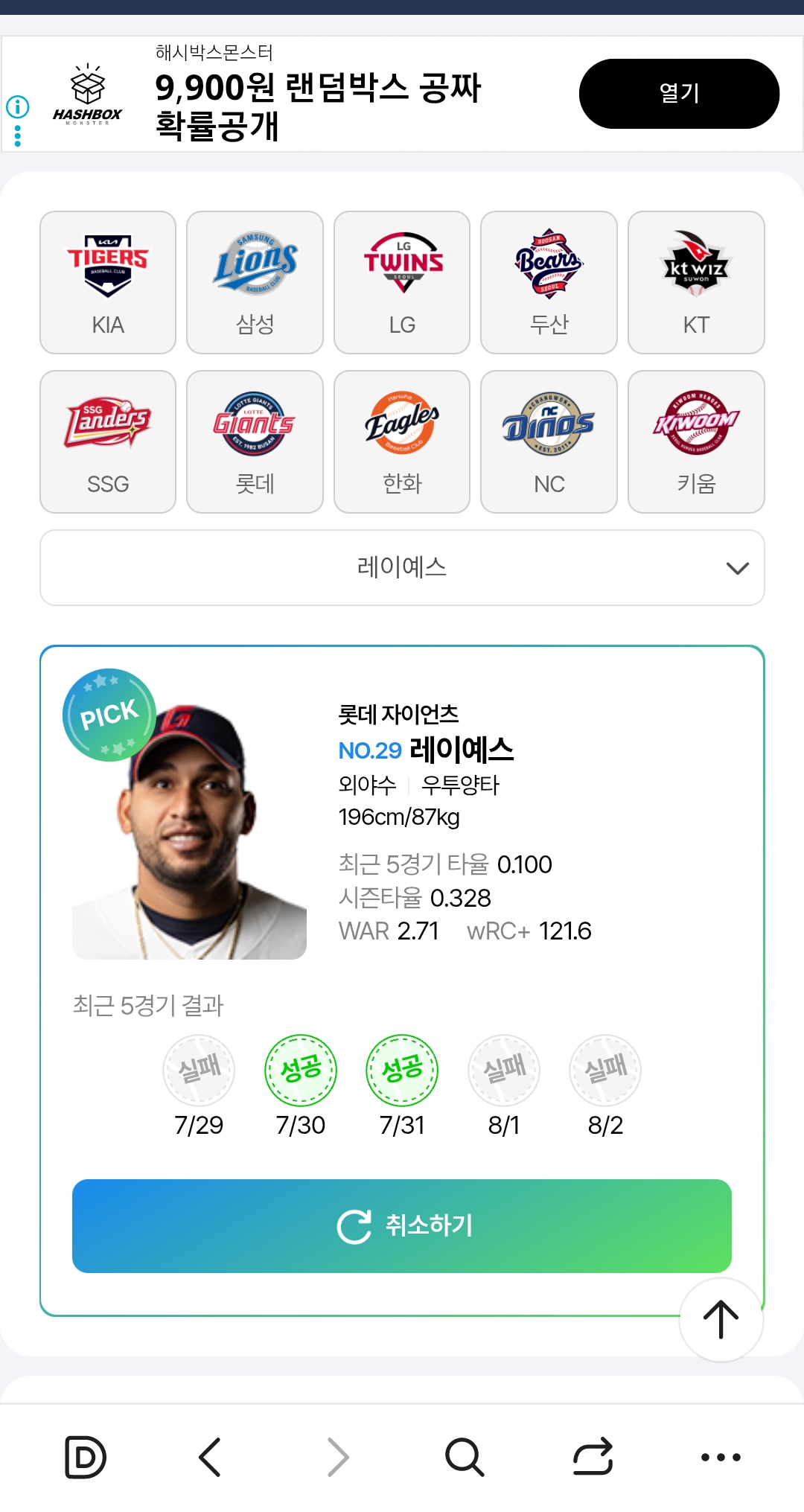Screen dimensions: 804x1512
Task: Pick the LG Twins team tile
Action: 402,282
